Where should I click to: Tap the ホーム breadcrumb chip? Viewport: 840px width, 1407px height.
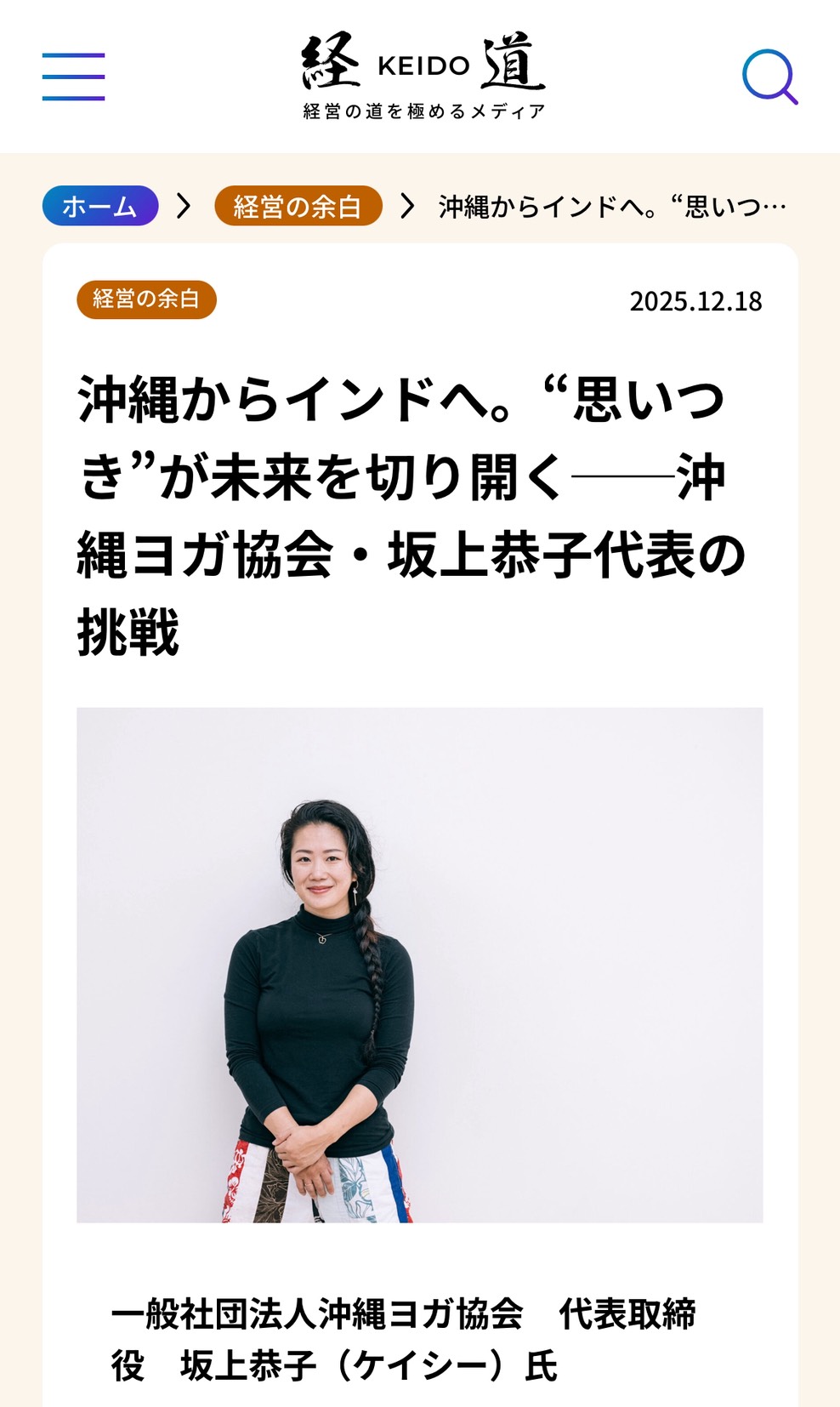coord(100,206)
